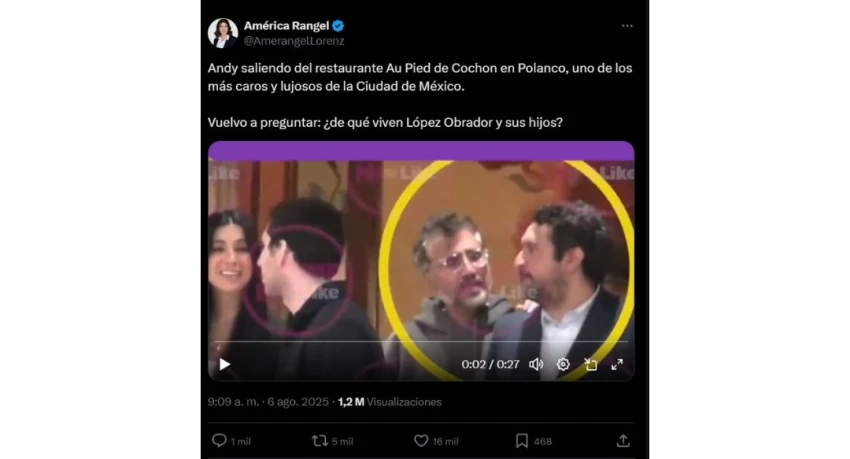
Task: Enable picture-in-picture for the video
Action: point(591,365)
